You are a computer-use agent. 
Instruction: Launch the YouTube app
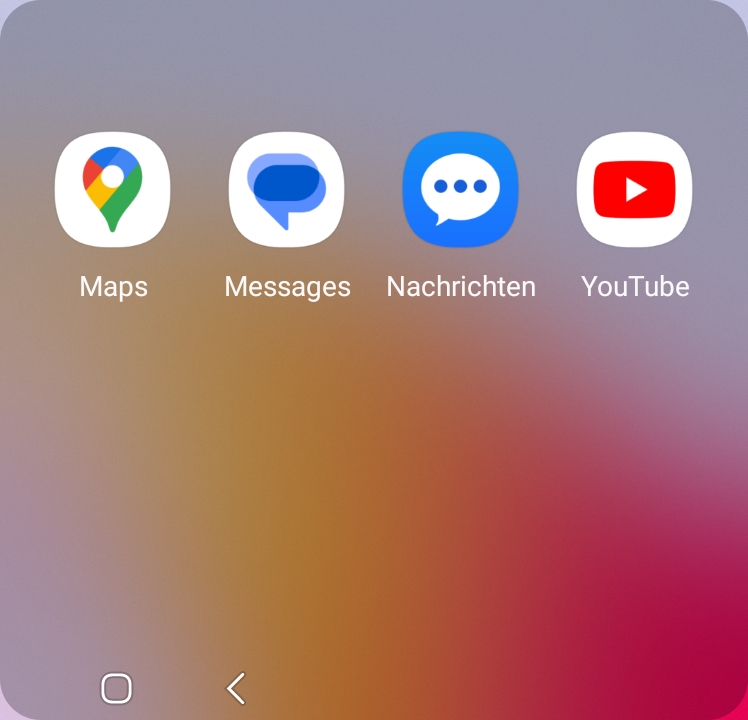[x=635, y=190]
